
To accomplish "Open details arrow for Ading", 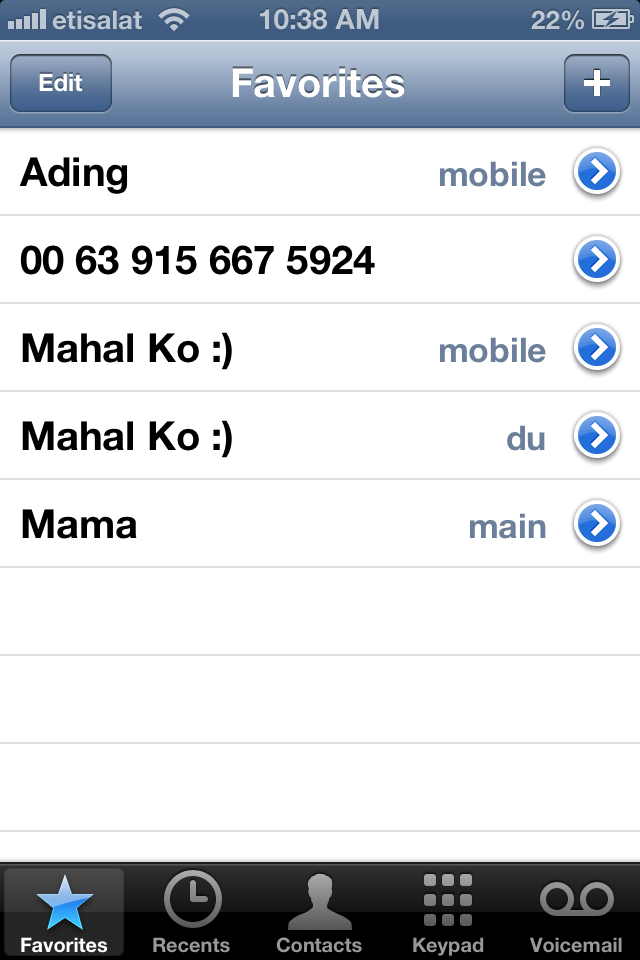I will coord(596,174).
